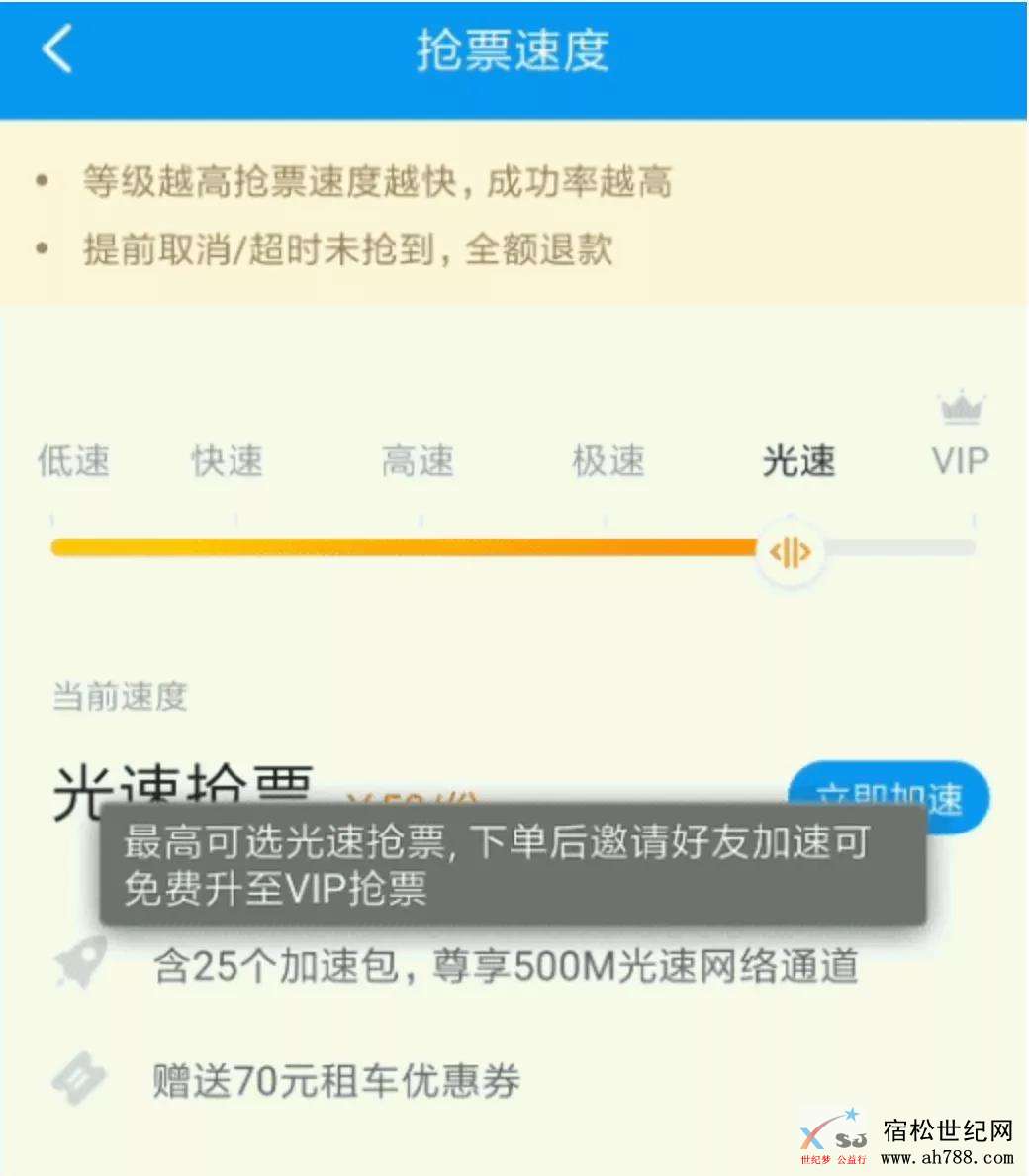This screenshot has width=1029, height=1176.
Task: Choose the VIP speed level
Action: tap(960, 459)
